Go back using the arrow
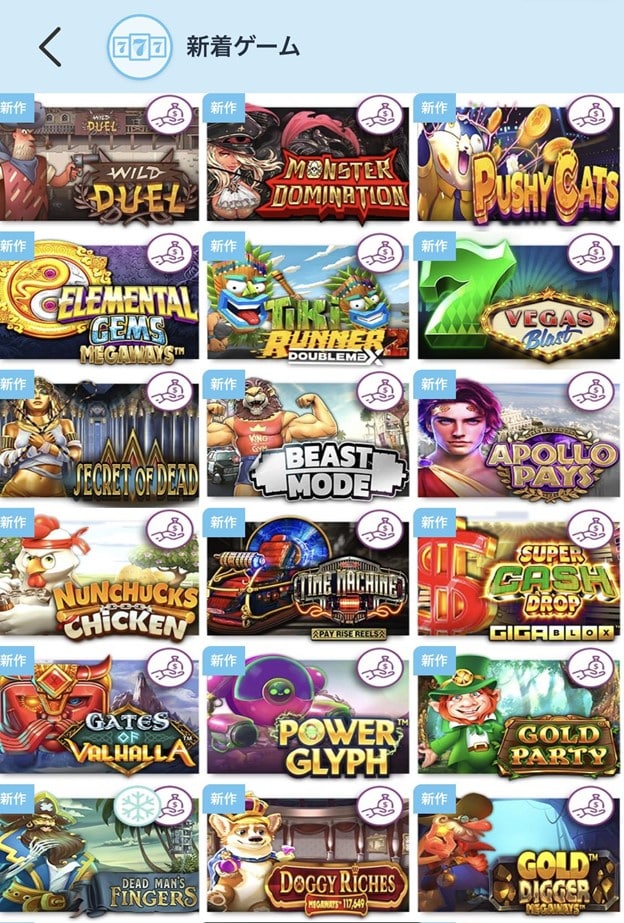This screenshot has height=923, width=624. [50, 47]
